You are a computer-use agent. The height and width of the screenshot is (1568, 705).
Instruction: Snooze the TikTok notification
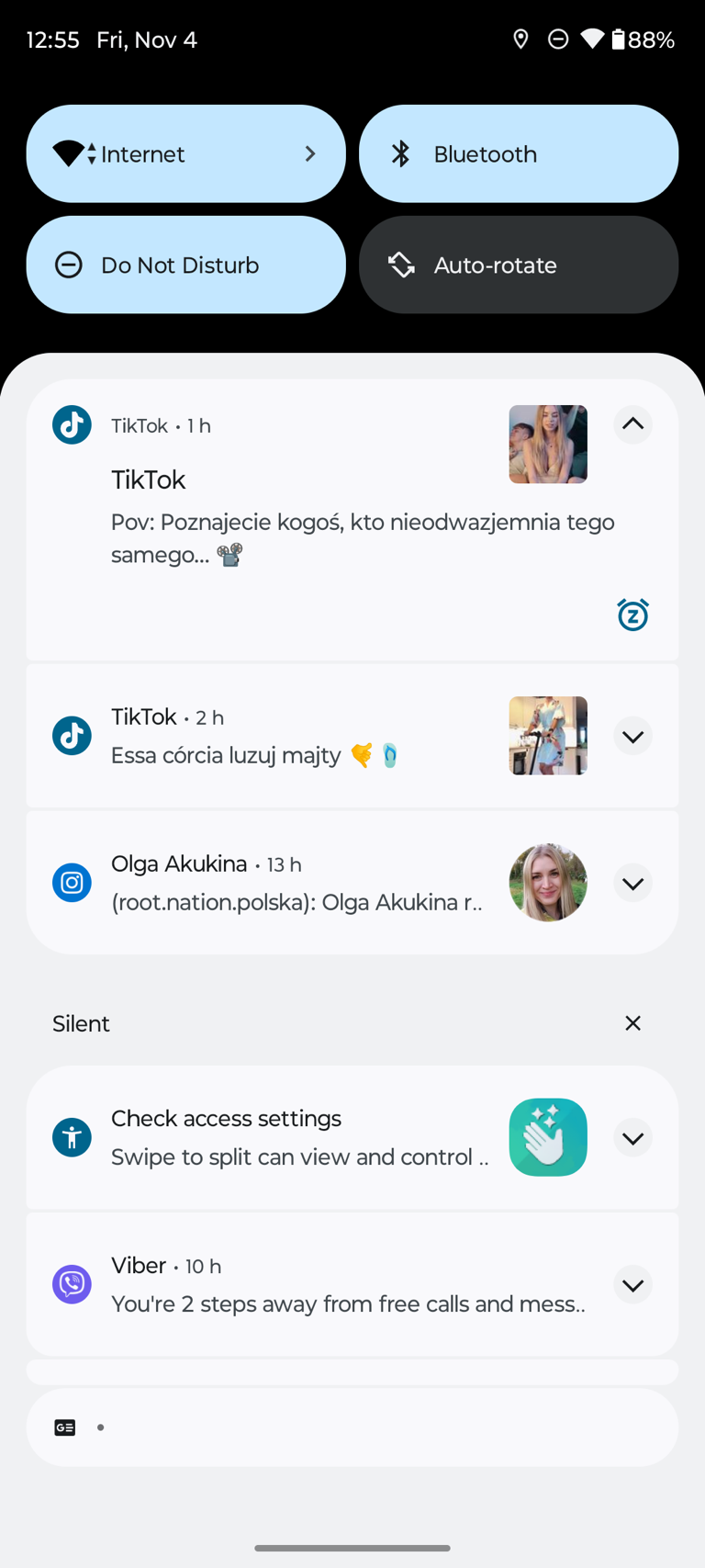click(632, 615)
